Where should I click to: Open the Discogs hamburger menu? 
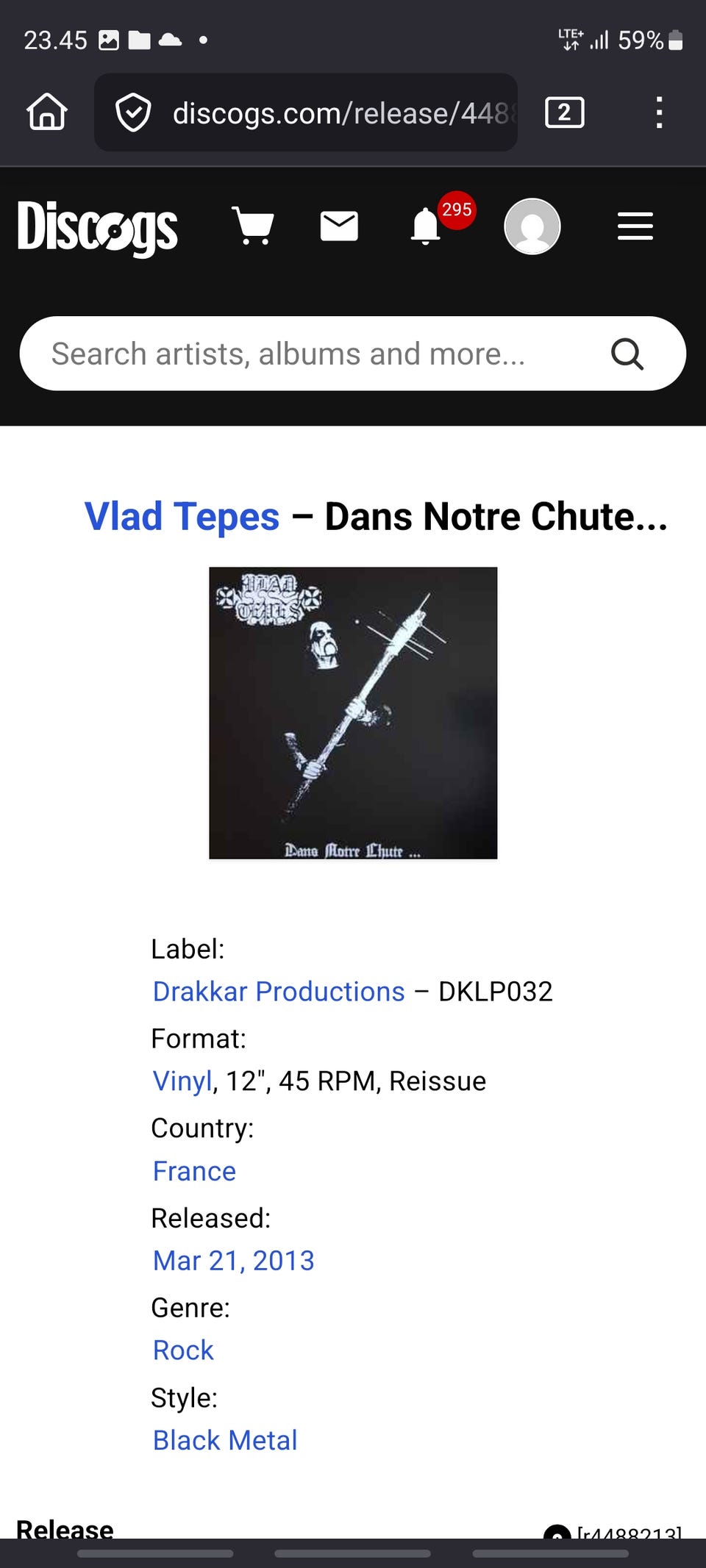point(635,226)
